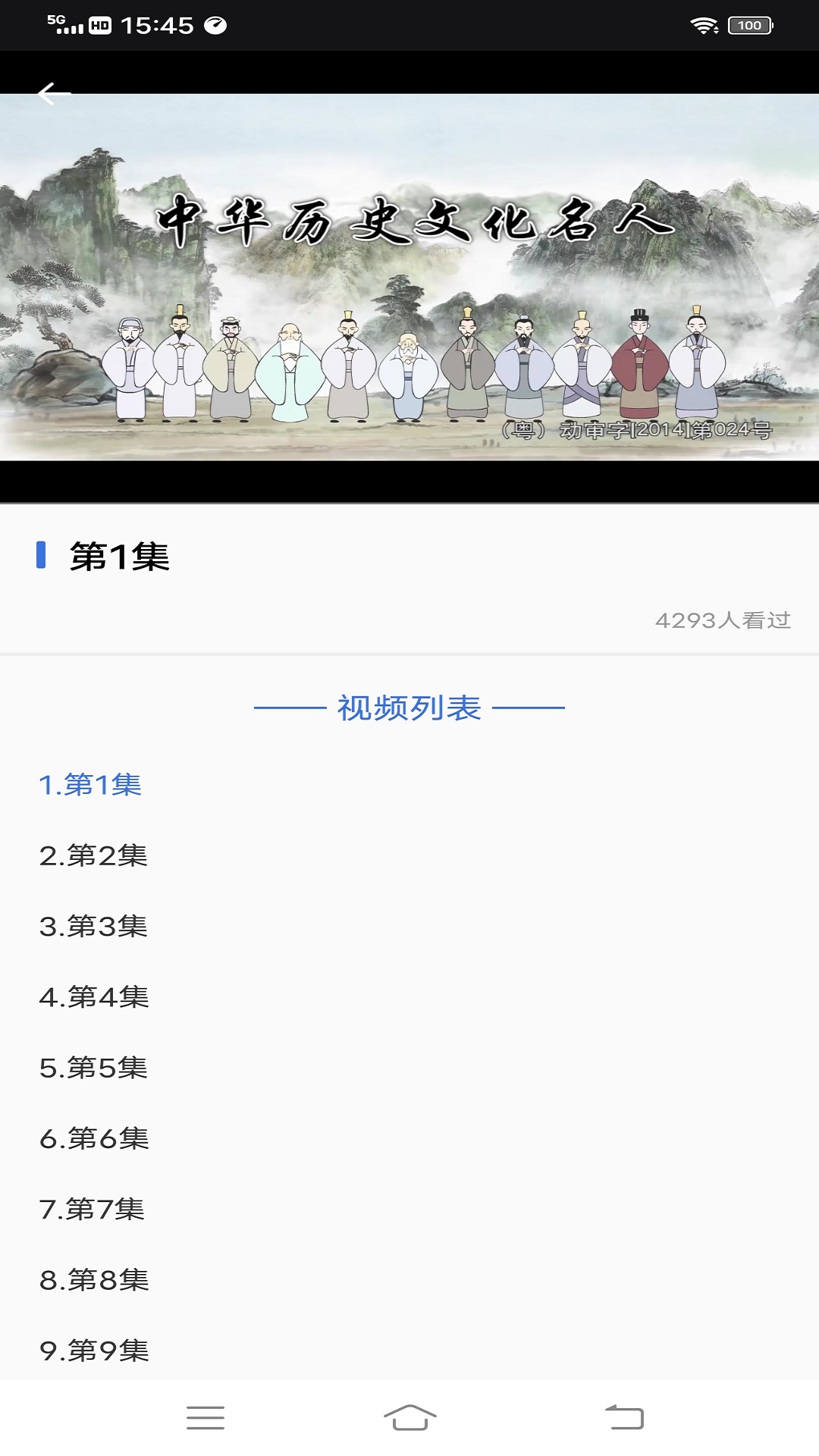819x1456 pixels.
Task: Load episode 9.第9集
Action: 94,1351
